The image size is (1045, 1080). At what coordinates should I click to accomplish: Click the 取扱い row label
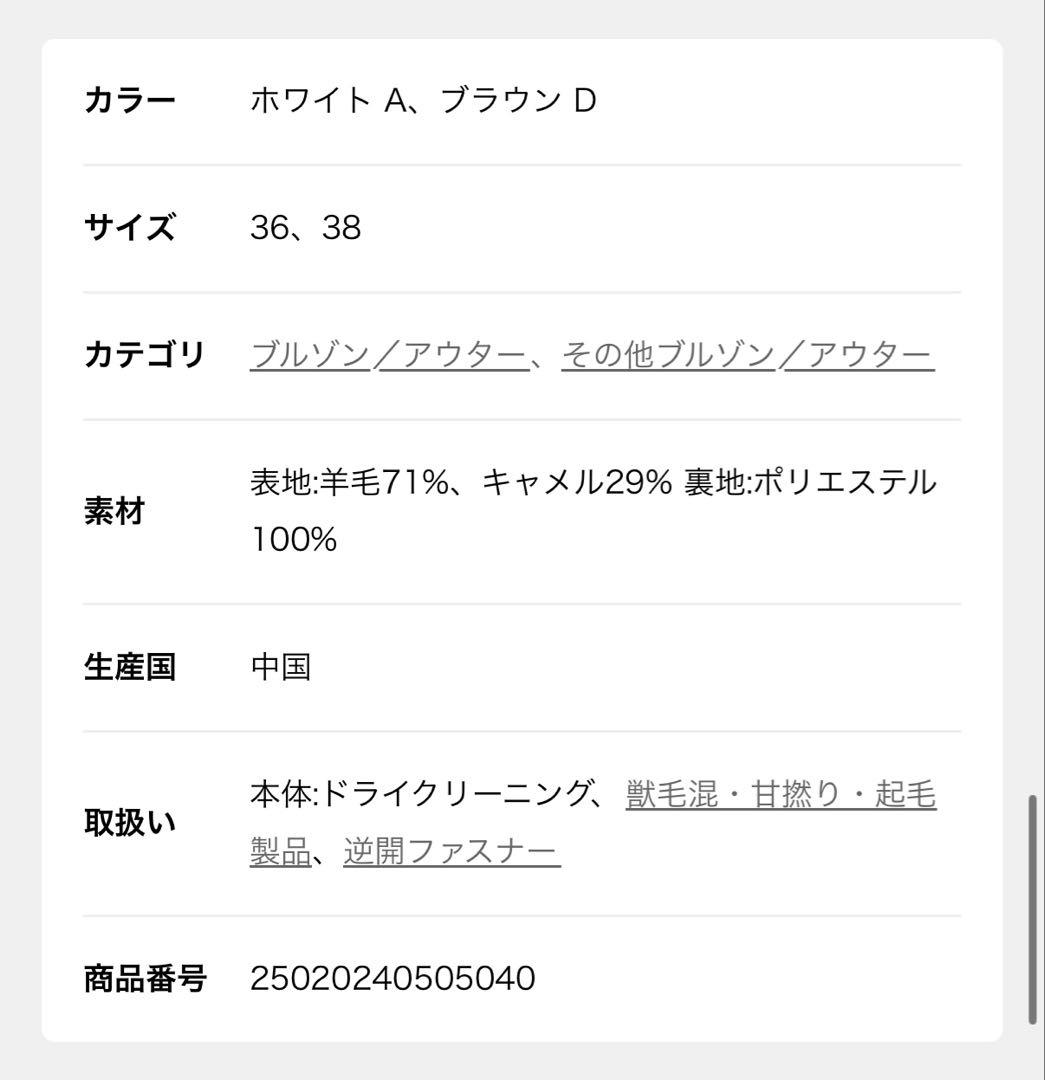click(132, 822)
